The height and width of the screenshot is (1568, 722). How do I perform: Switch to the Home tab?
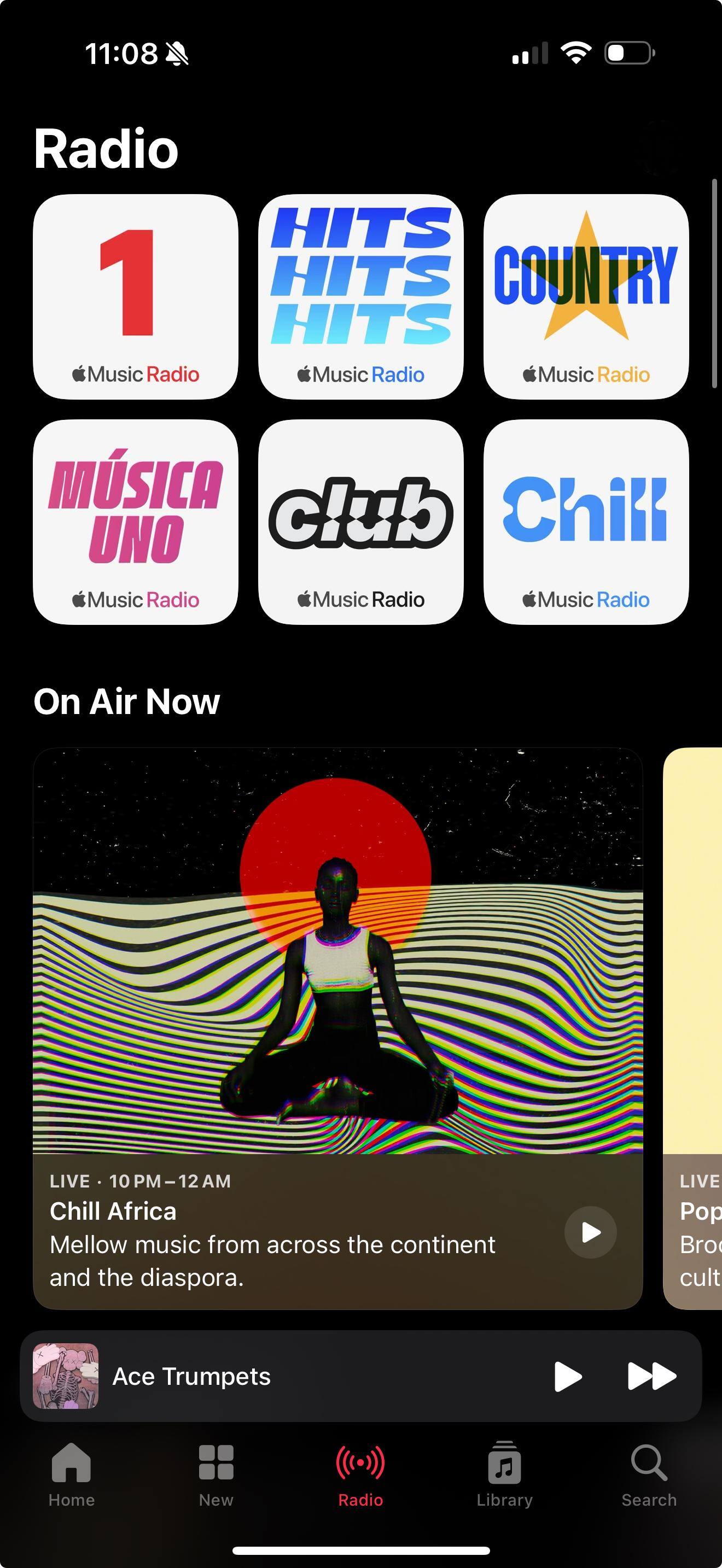(71, 1473)
